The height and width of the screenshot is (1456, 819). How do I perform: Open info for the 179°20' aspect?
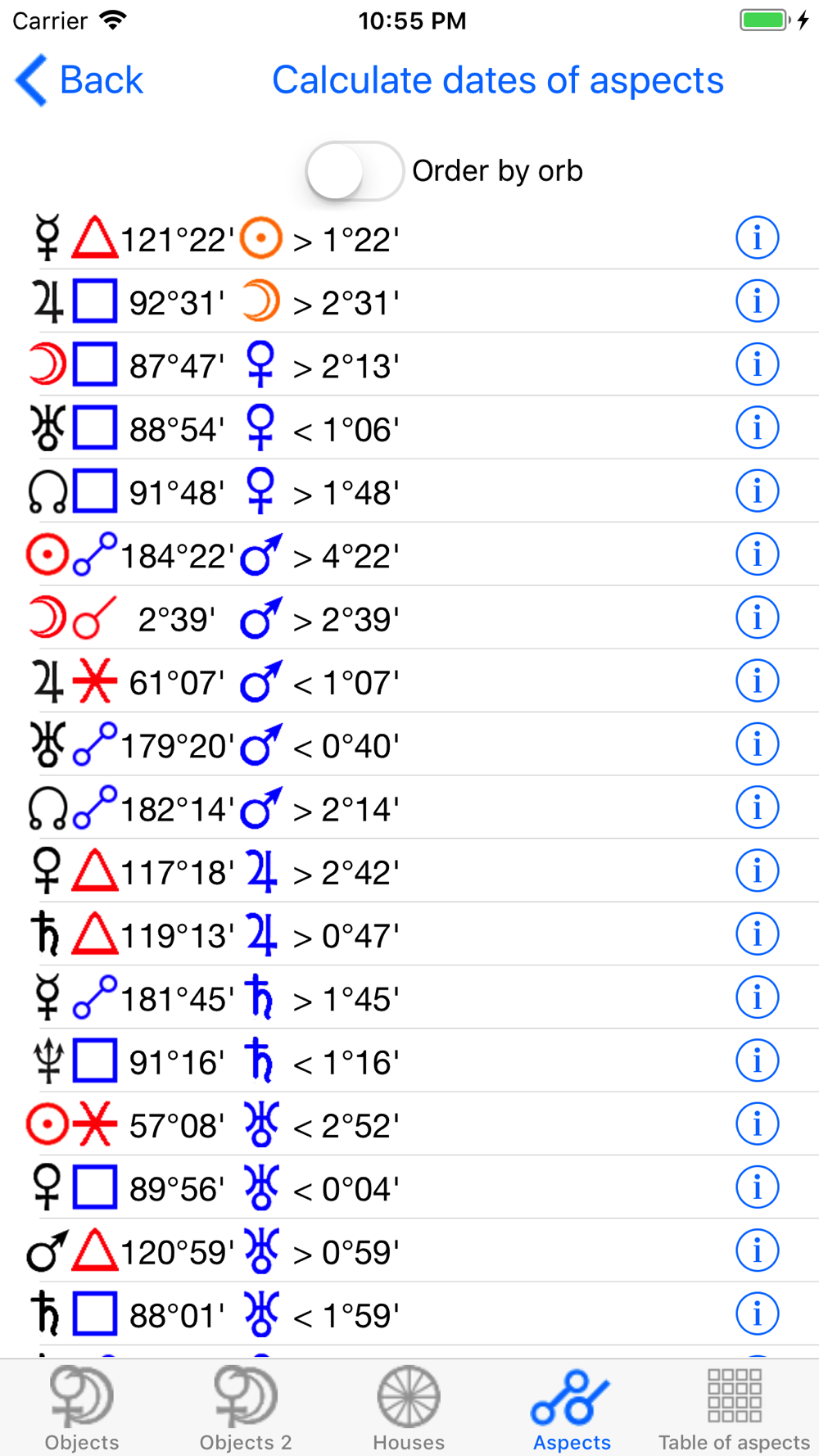pyautogui.click(x=757, y=744)
